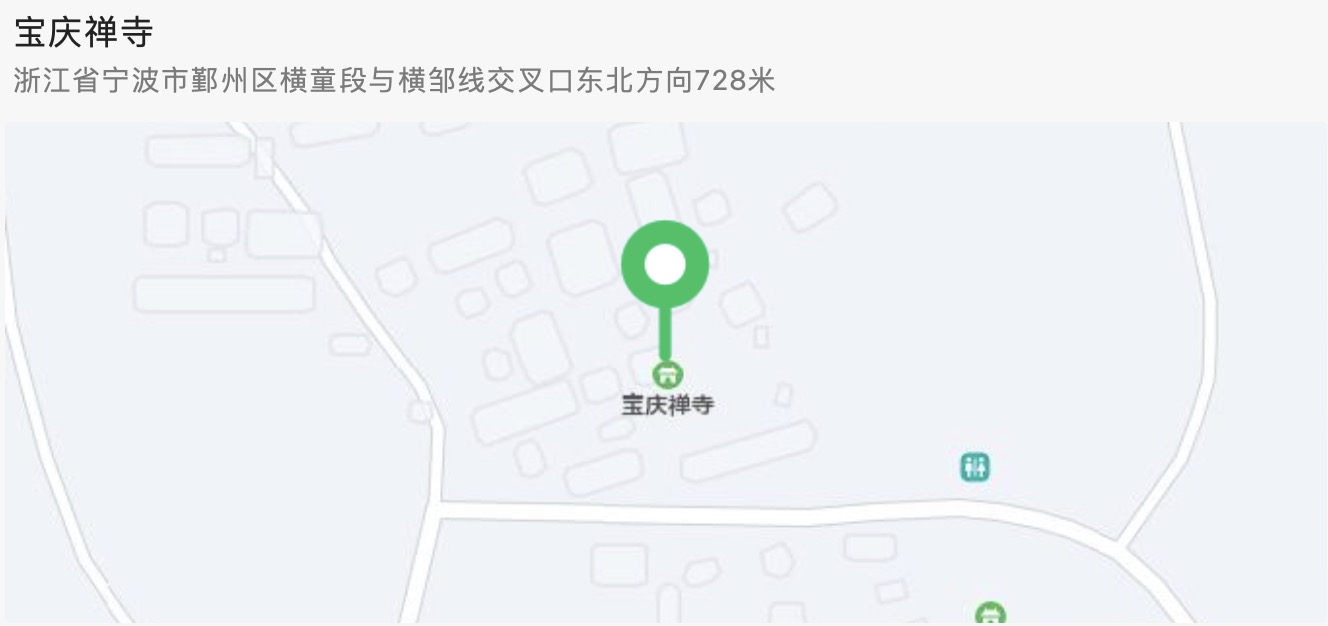Screen dimensions: 1328x626
Task: Select the 宝庆禅寺 temple marker
Action: point(667,376)
